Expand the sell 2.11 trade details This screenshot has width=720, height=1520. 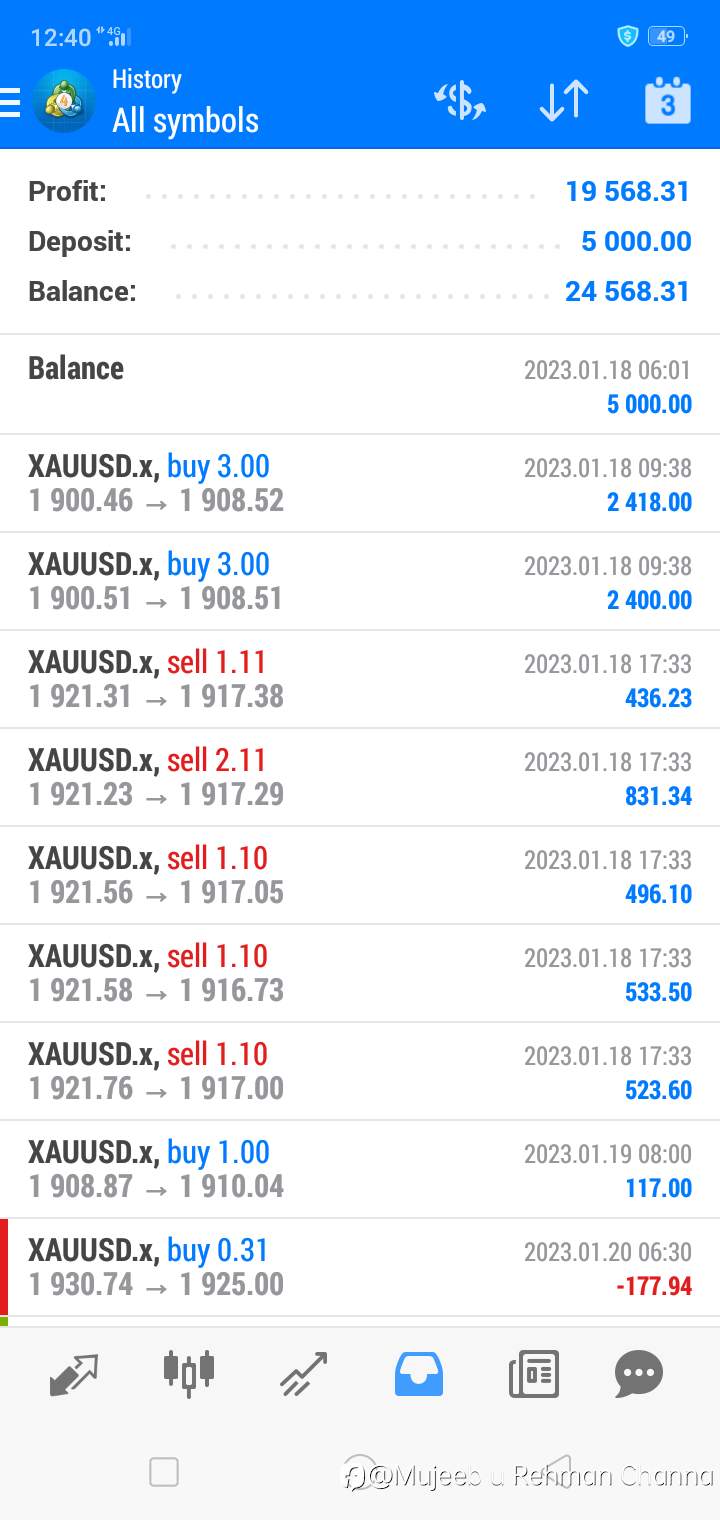(360, 777)
